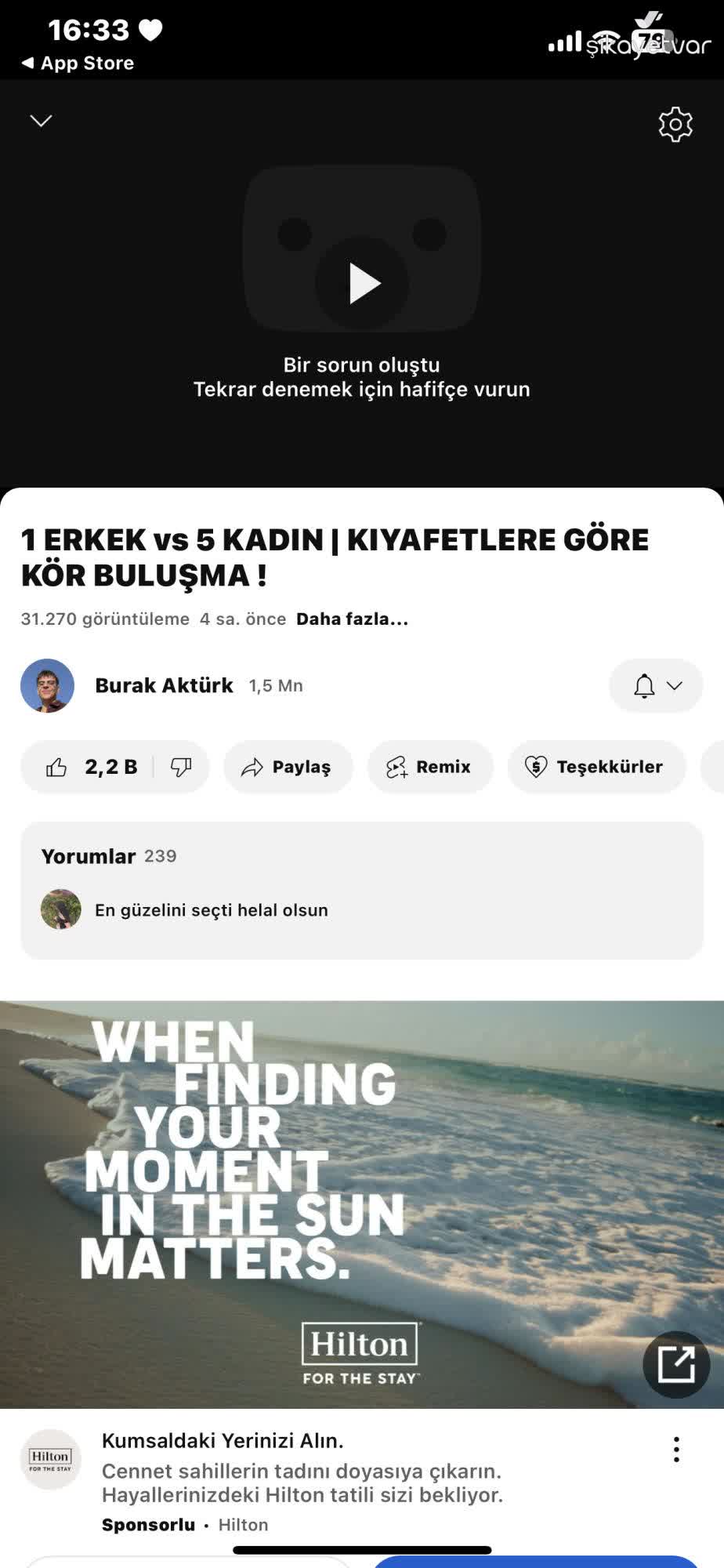
Task: Open Burak Aktürk's channel
Action: pyautogui.click(x=163, y=685)
